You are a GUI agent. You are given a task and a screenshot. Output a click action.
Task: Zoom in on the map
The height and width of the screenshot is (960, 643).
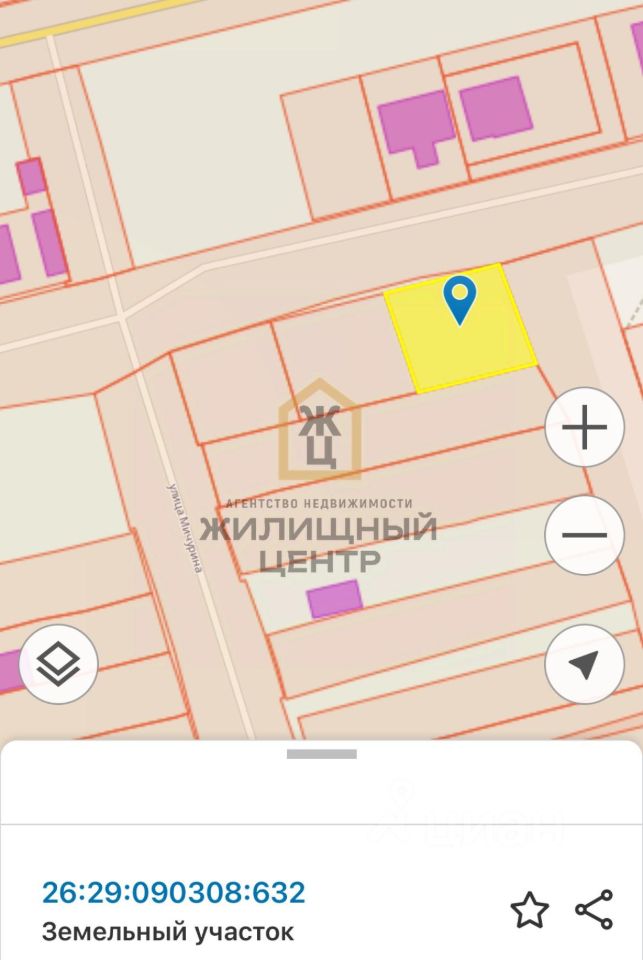585,428
